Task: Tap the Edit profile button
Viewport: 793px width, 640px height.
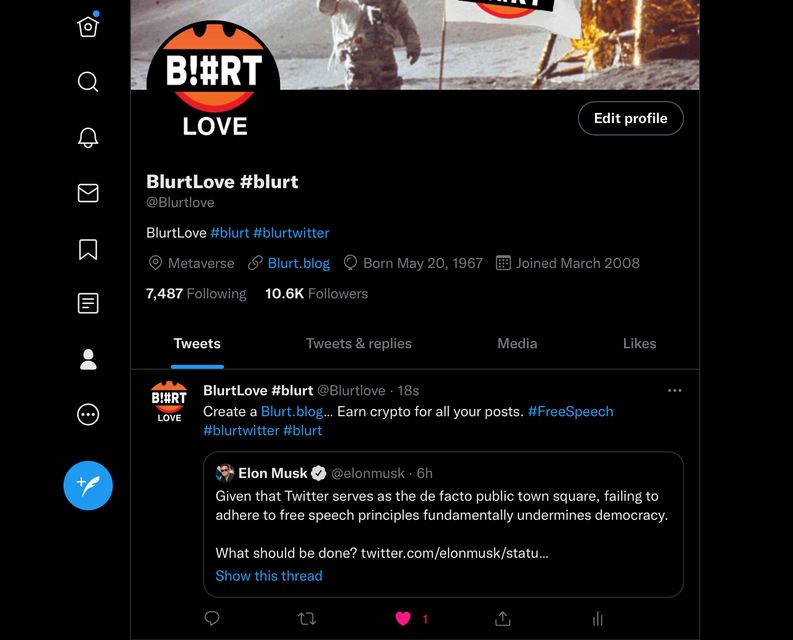Action: pos(630,118)
